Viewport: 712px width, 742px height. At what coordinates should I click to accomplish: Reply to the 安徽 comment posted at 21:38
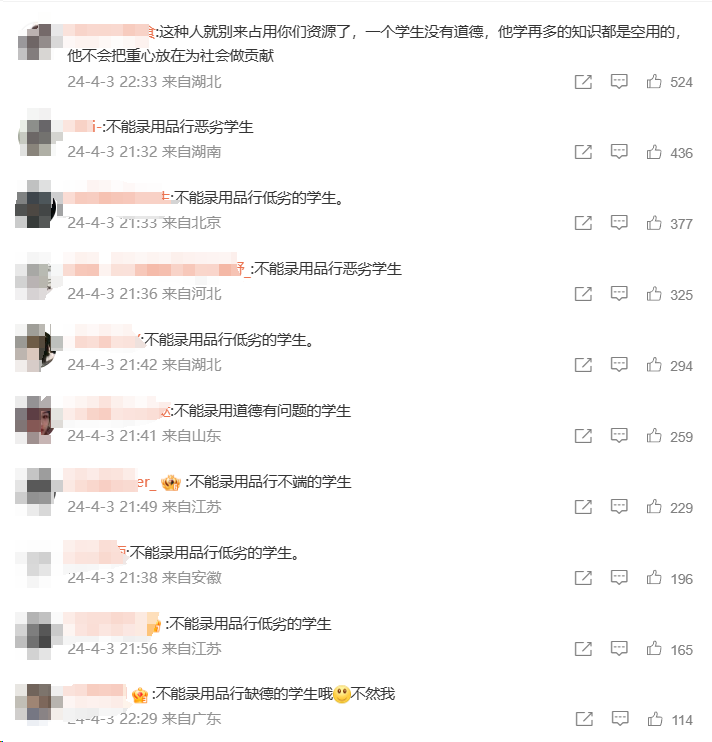coord(619,578)
